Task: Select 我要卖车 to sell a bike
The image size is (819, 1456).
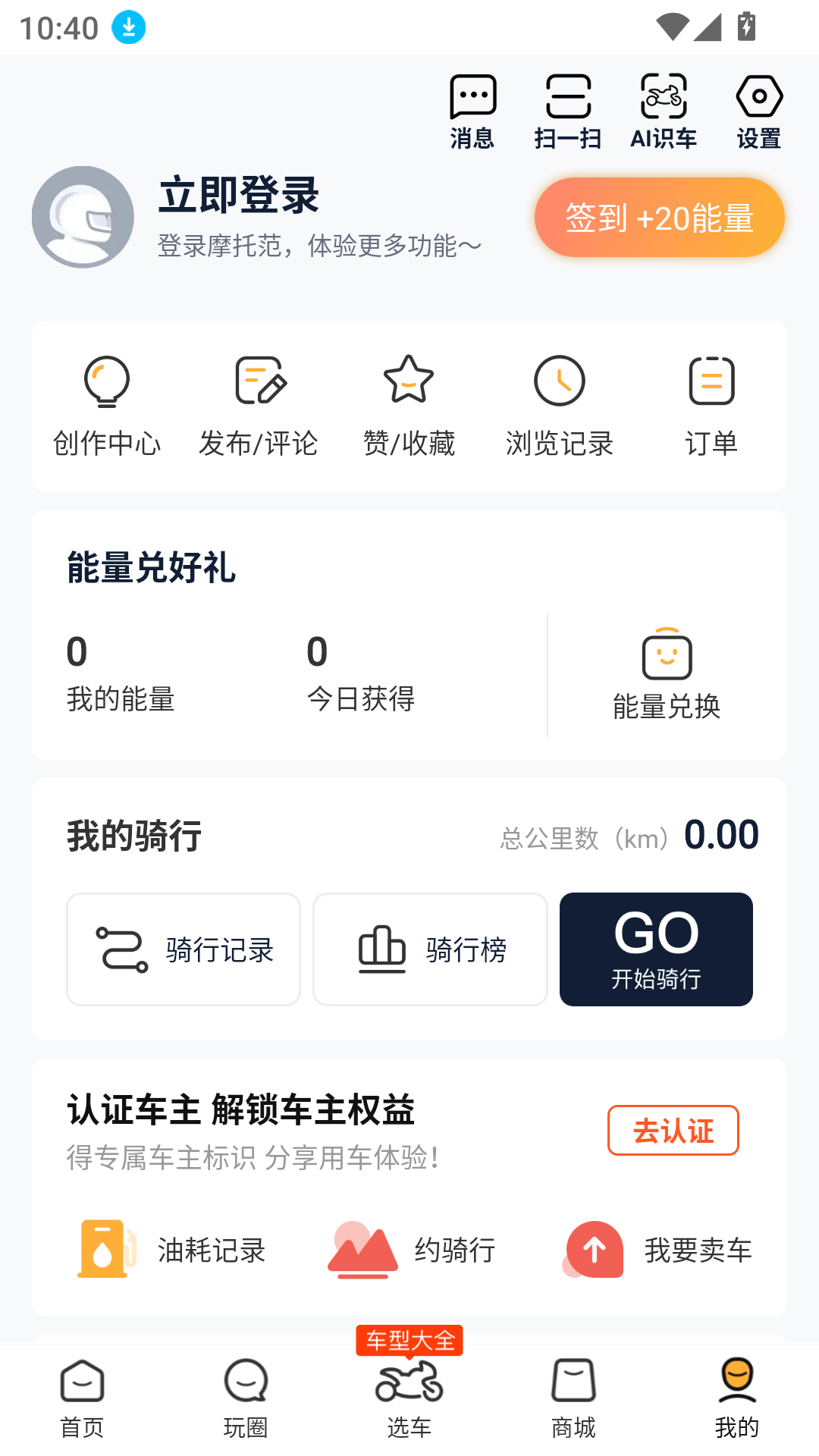Action: 657,1250
